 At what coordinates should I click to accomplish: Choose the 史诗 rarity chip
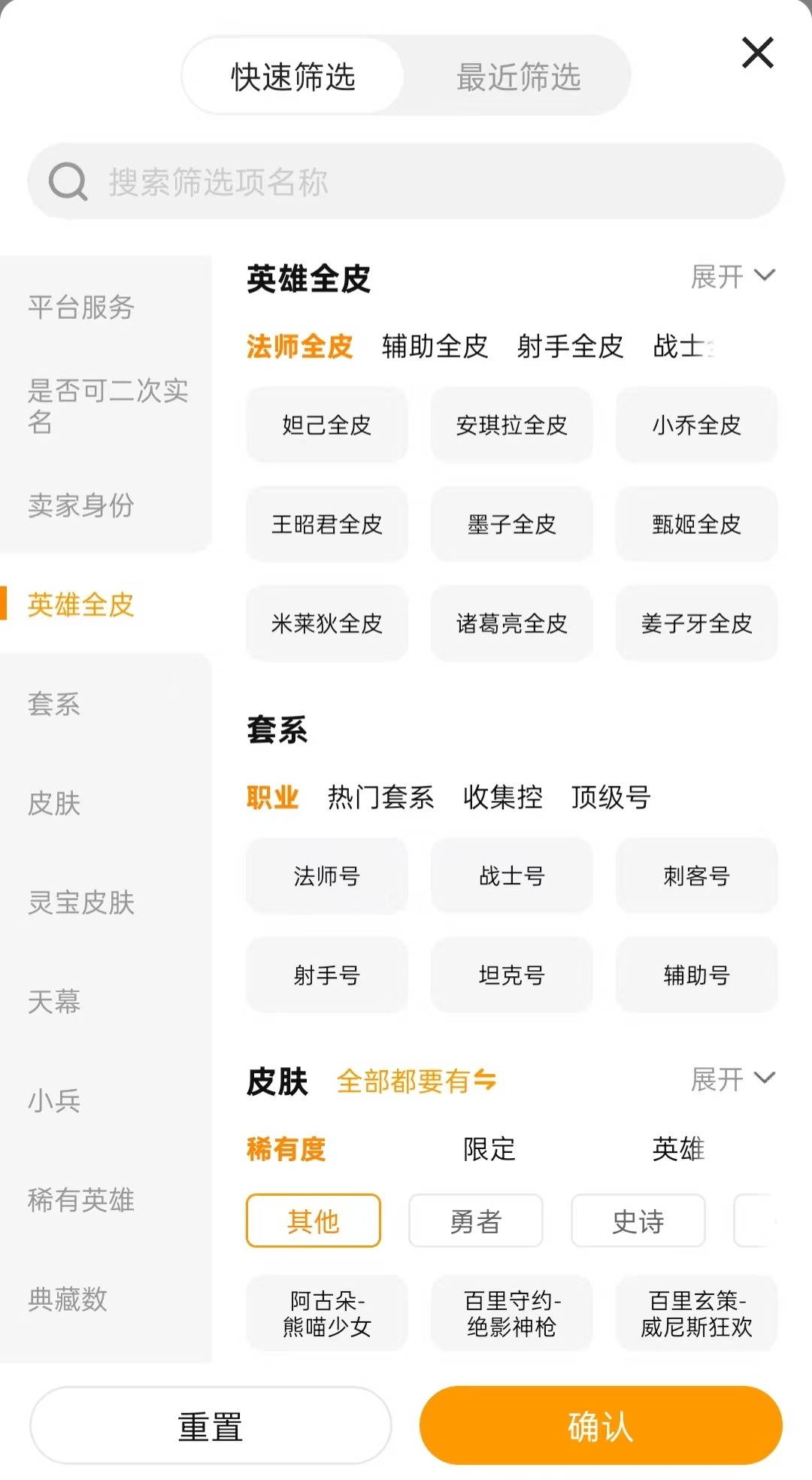(638, 1221)
